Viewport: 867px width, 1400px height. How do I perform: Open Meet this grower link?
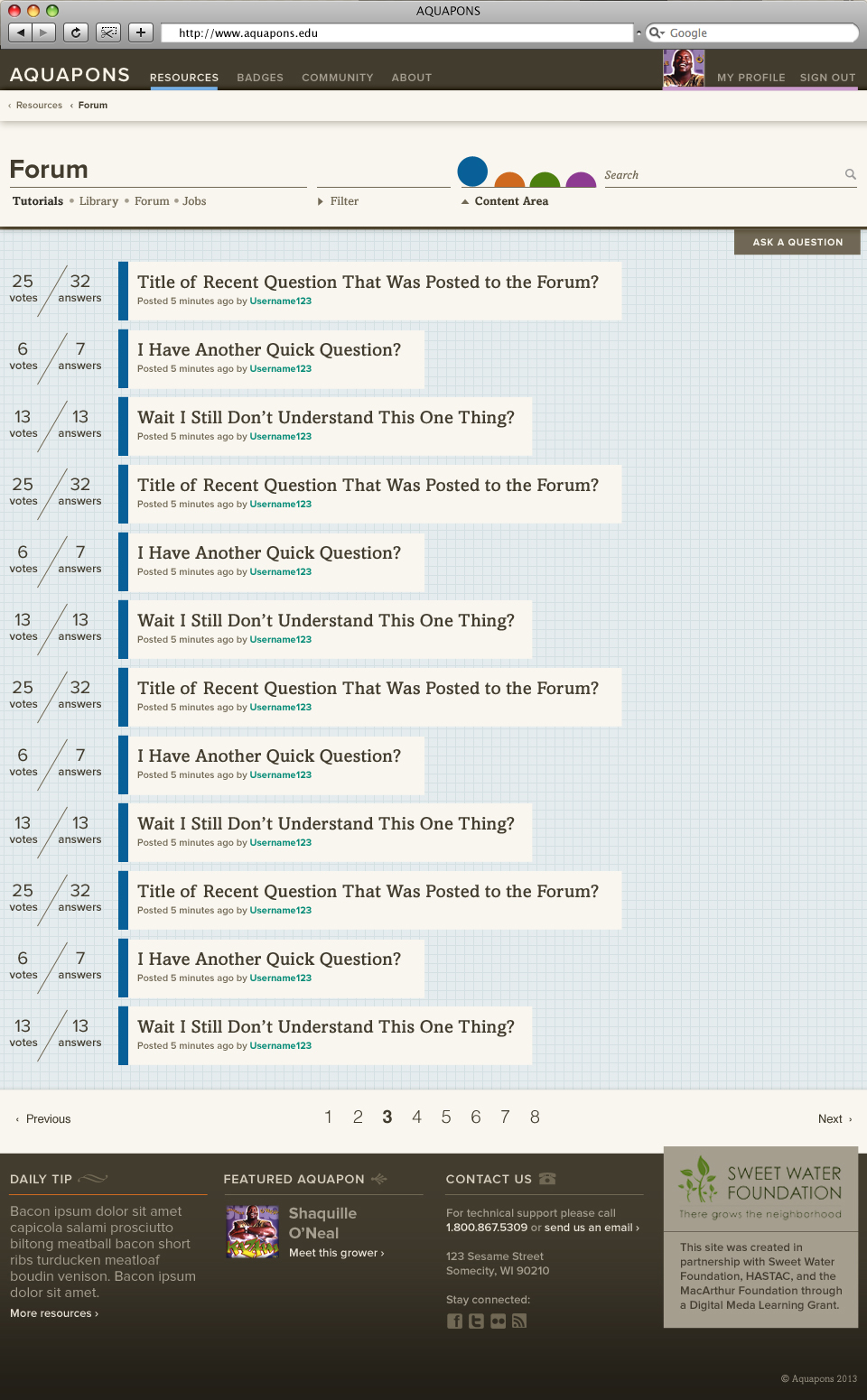pos(336,1253)
